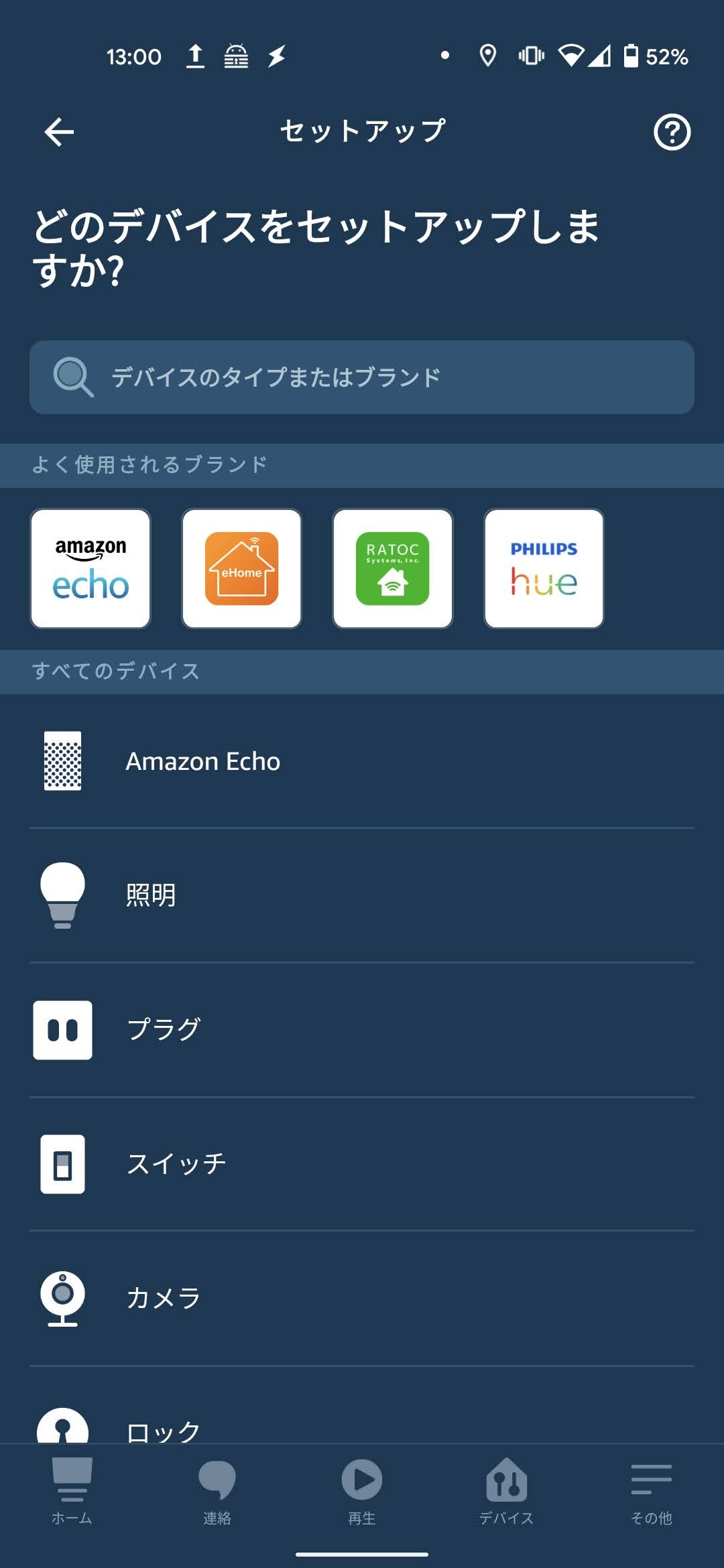Choose 照明 from the device list
Image resolution: width=724 pixels, height=1568 pixels.
coord(362,895)
